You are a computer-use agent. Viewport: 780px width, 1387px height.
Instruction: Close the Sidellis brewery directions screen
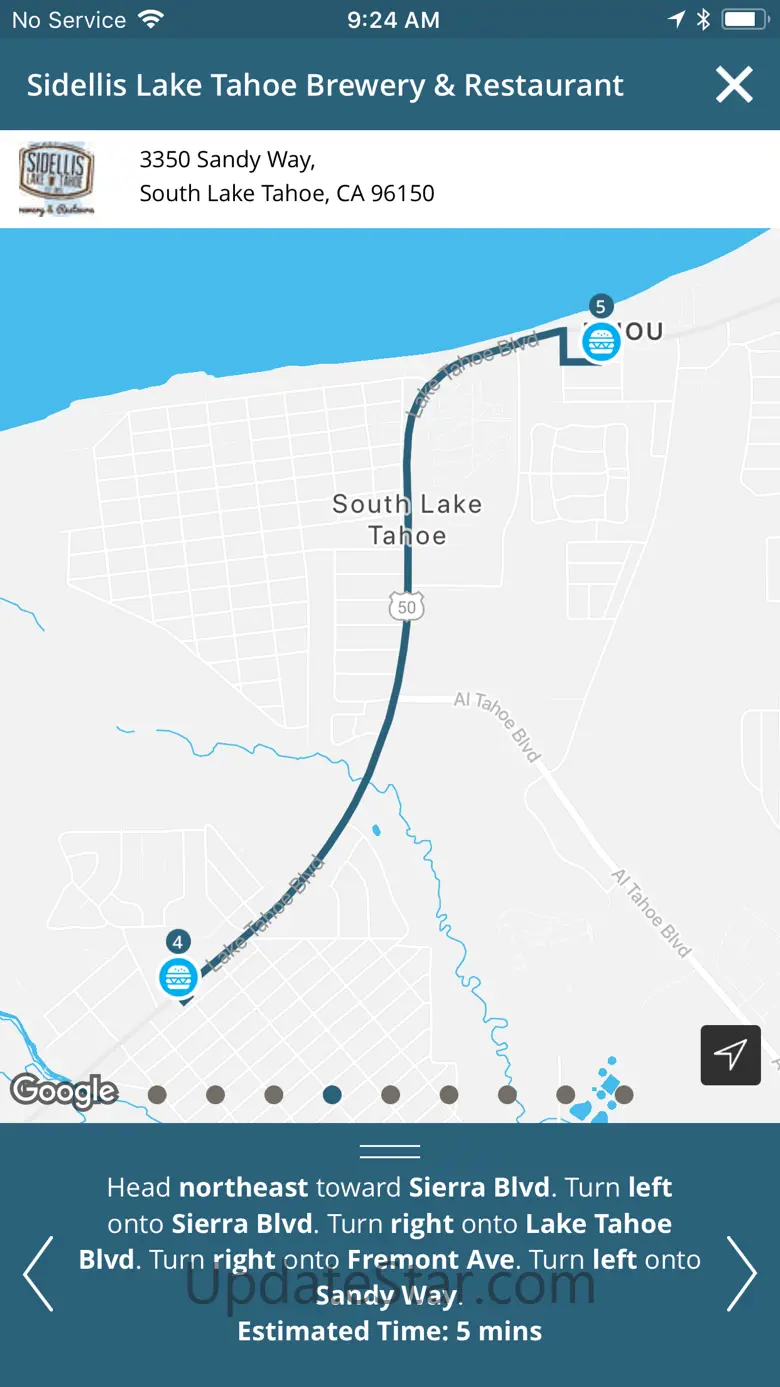[x=734, y=85]
